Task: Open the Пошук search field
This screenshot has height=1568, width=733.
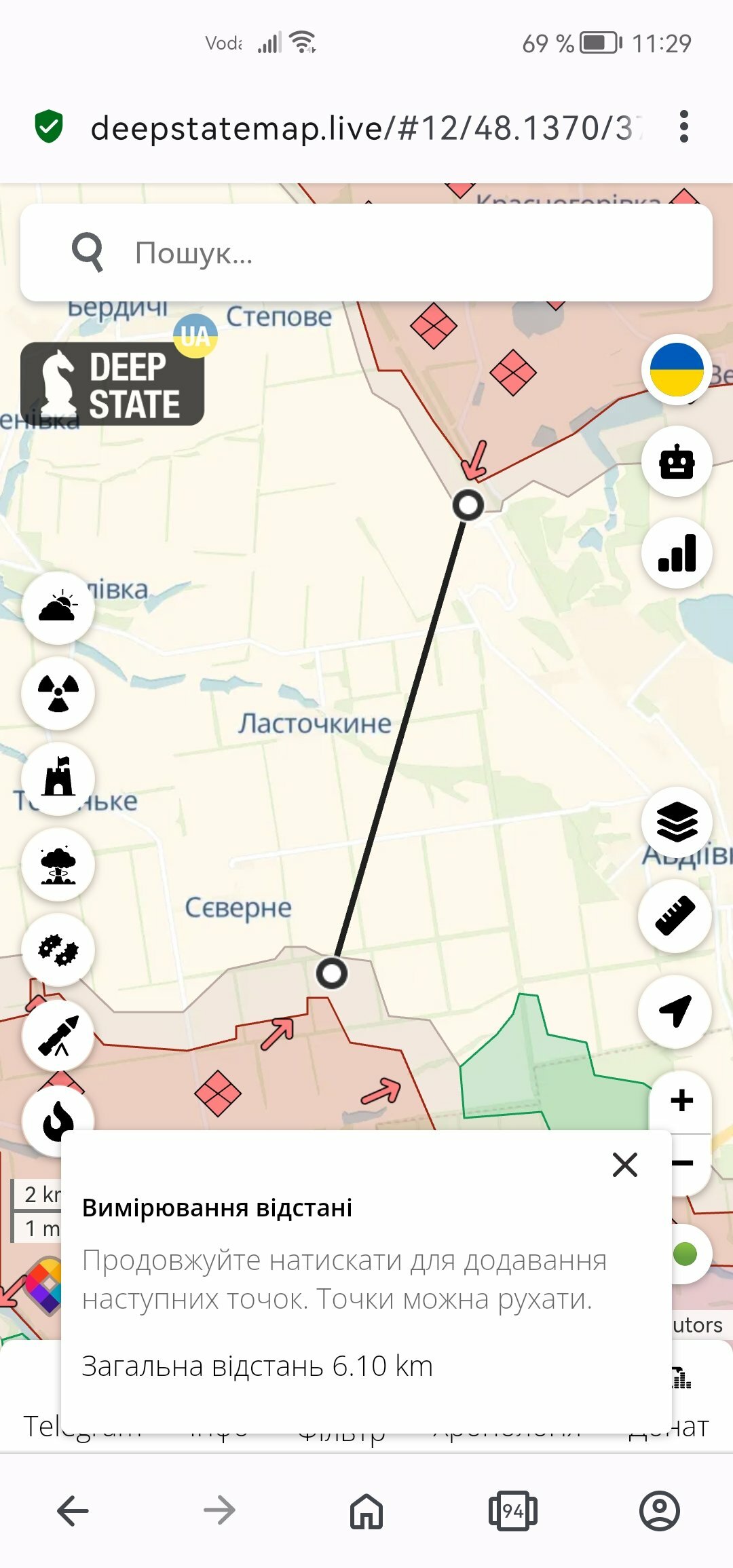Action: [x=366, y=253]
